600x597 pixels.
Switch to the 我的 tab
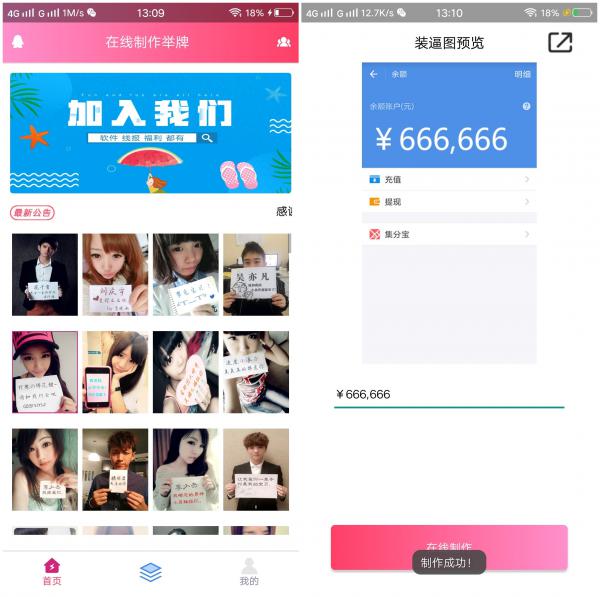[x=249, y=573]
